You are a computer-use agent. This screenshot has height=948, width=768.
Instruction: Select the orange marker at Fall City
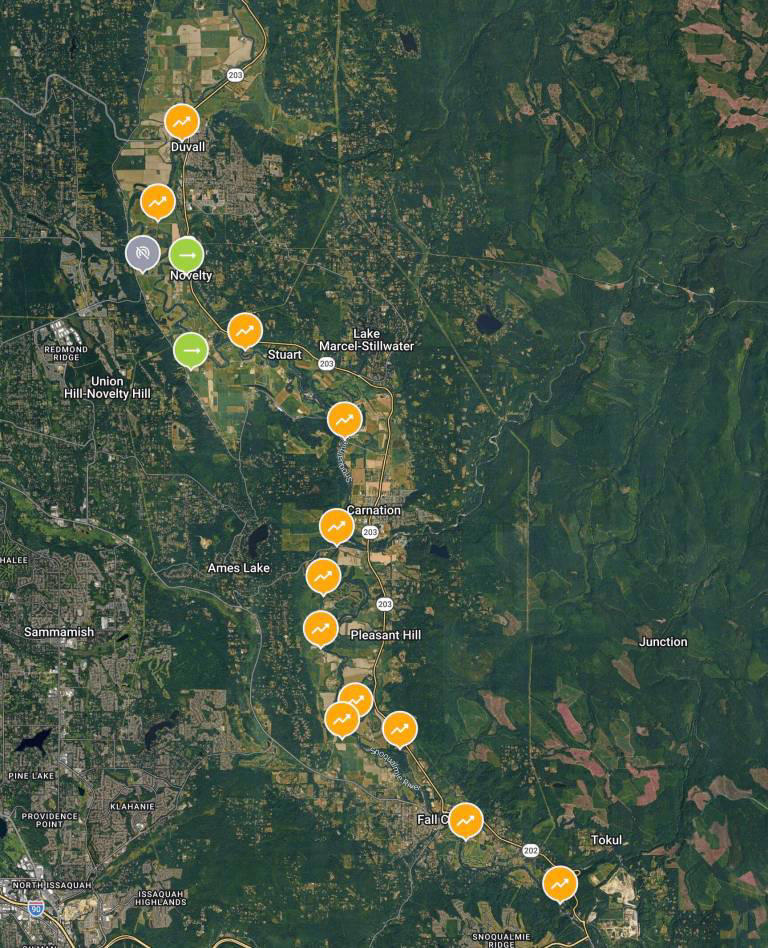(465, 820)
